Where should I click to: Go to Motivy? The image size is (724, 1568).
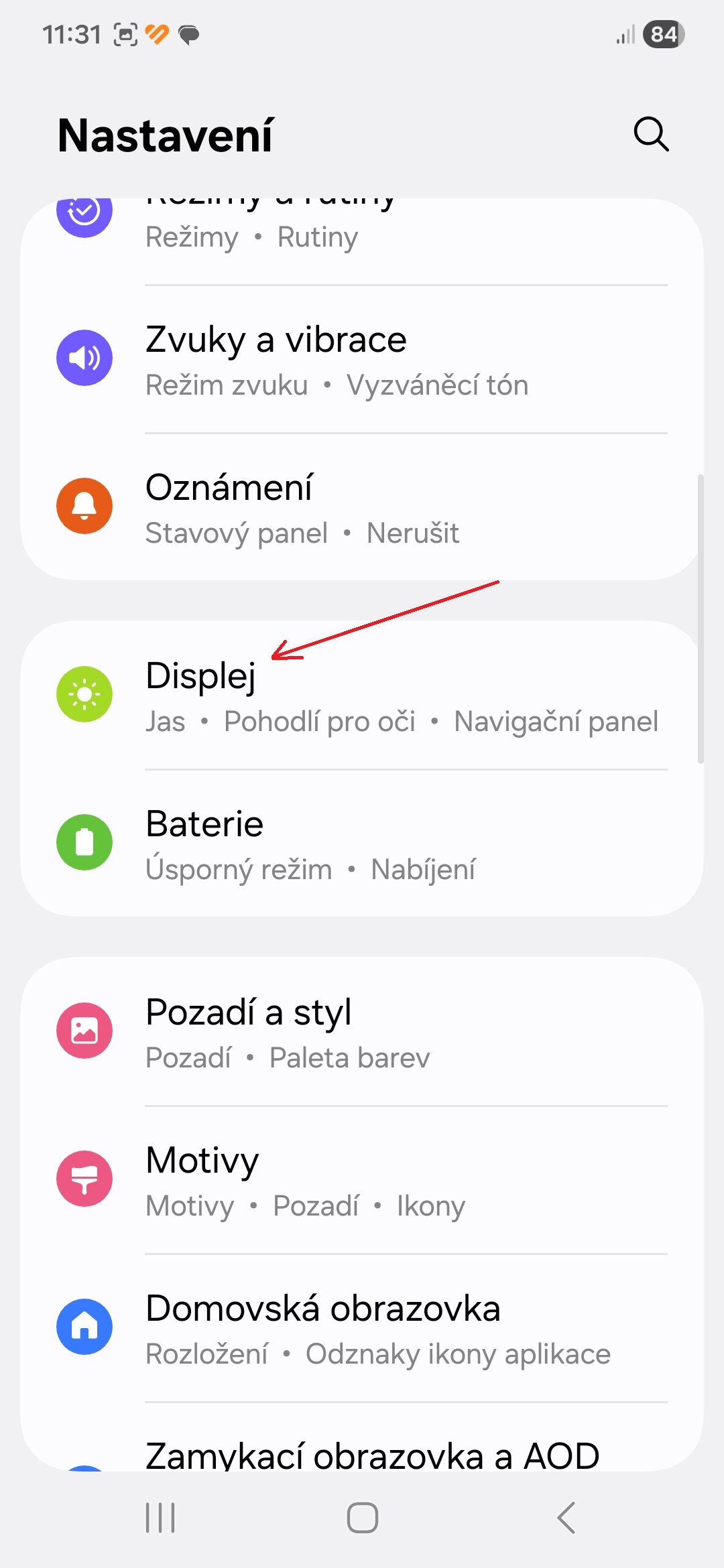pos(362,1180)
